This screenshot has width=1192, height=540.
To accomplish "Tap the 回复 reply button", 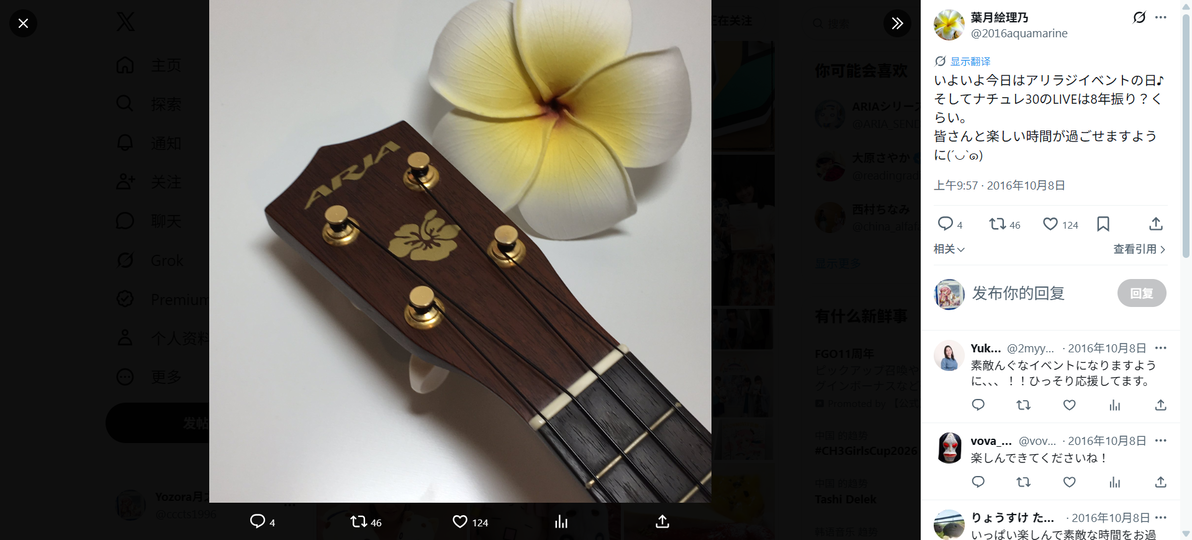I will click(x=1142, y=294).
